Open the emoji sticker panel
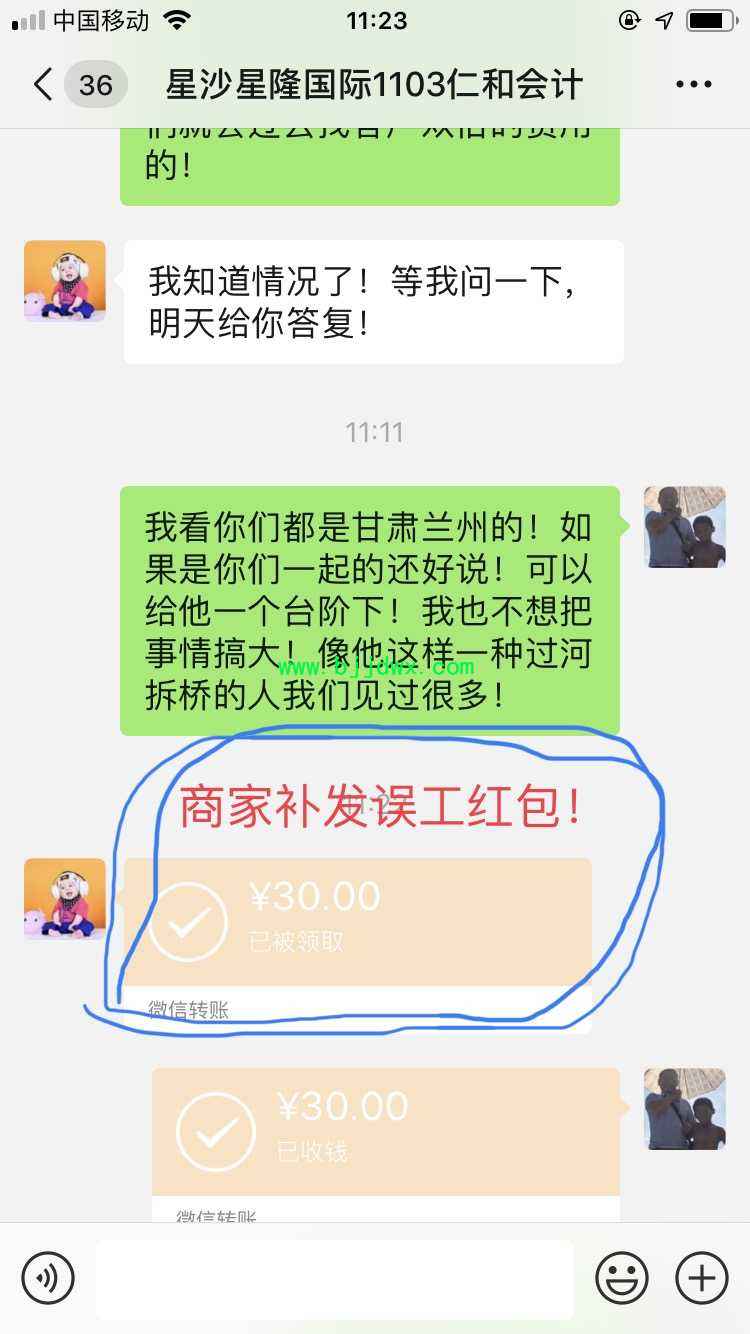 click(x=621, y=1278)
